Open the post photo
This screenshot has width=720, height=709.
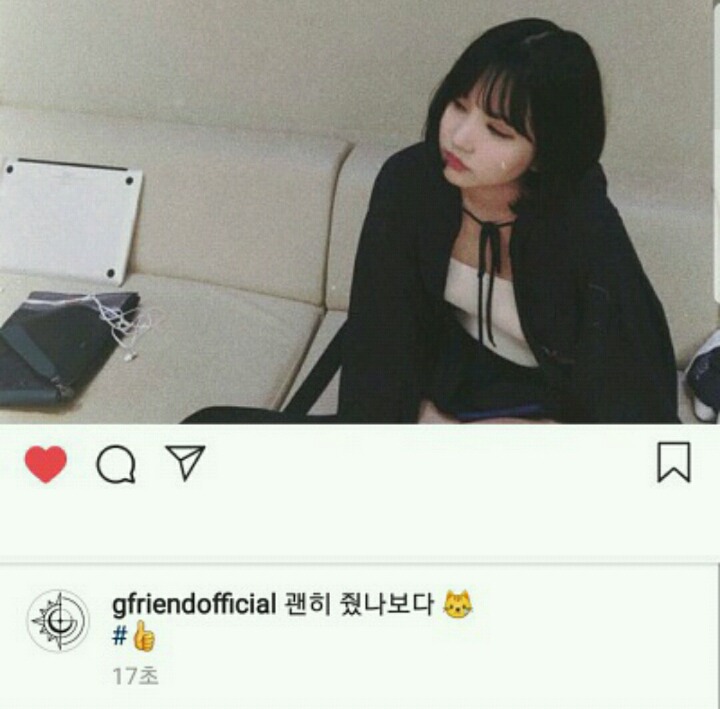tap(360, 212)
